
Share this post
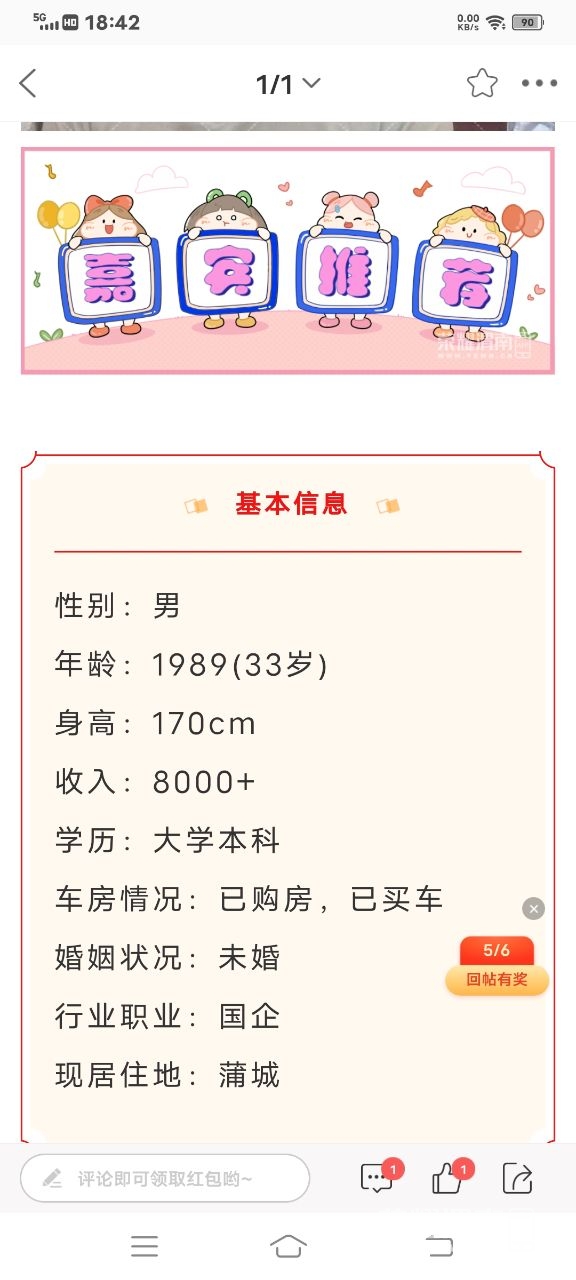point(518,1178)
